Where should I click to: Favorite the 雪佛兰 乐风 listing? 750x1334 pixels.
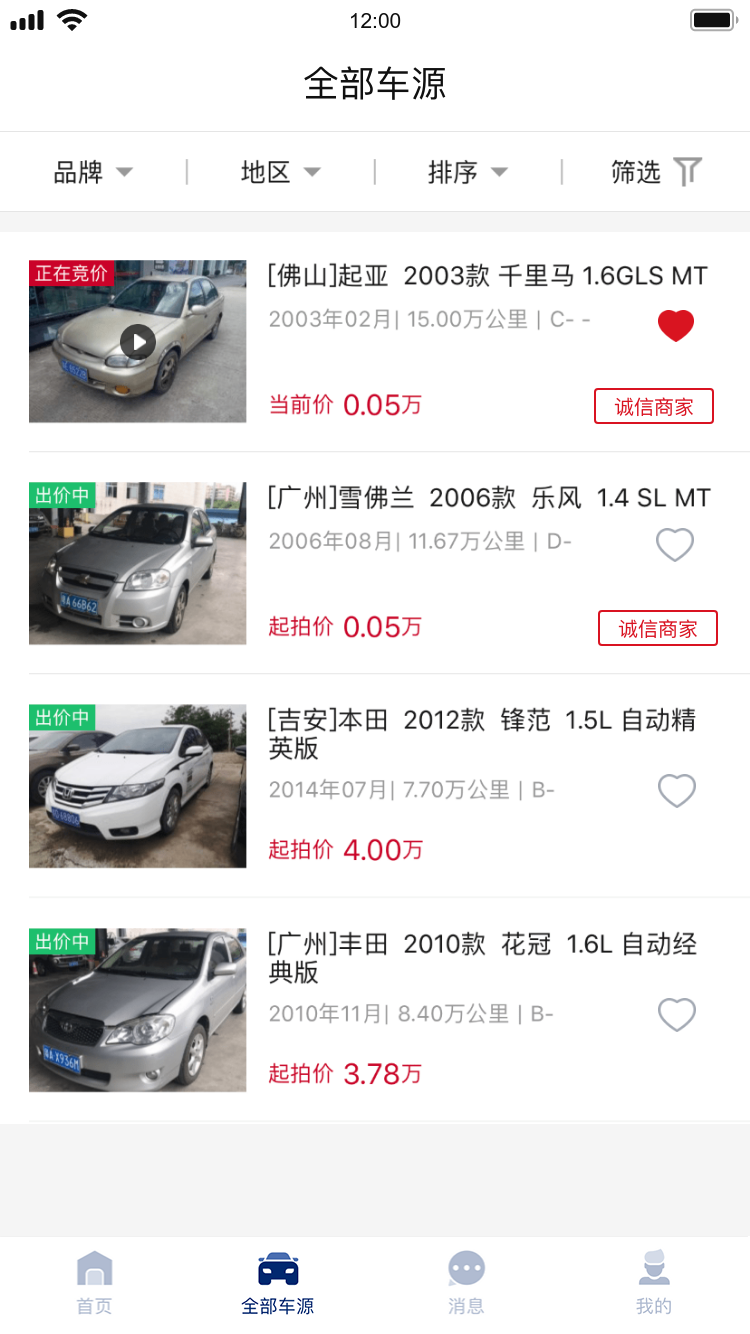pos(675,545)
